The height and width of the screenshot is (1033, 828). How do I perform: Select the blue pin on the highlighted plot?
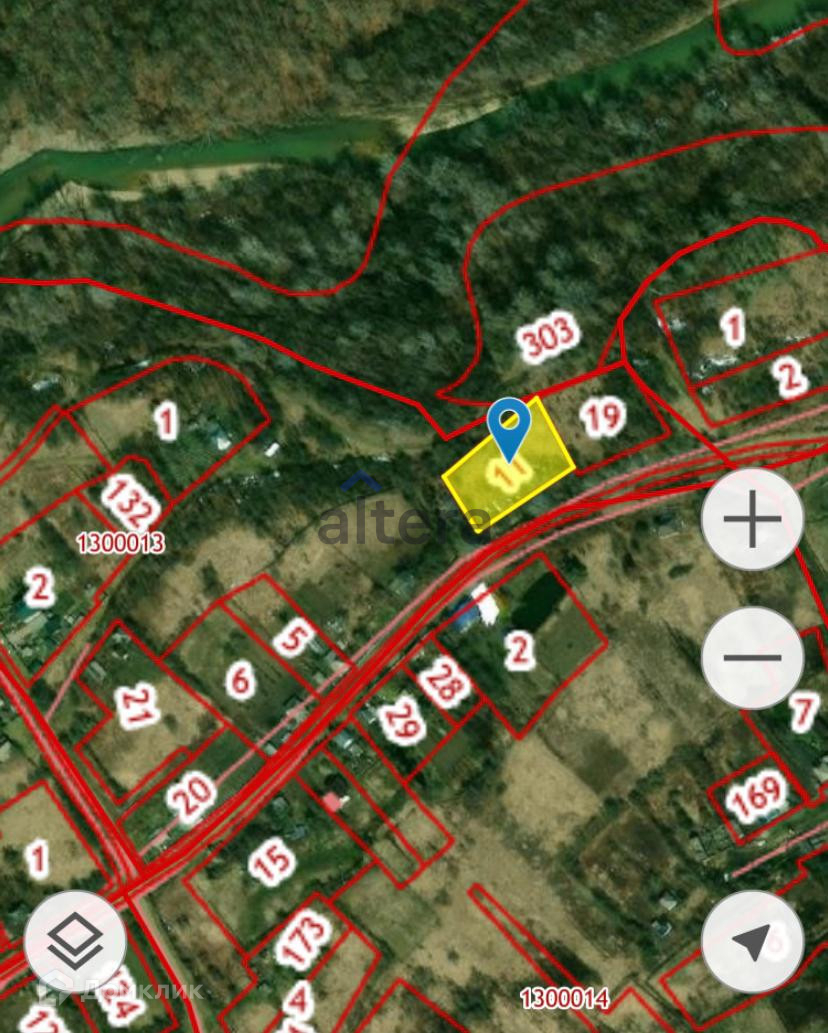coord(509,425)
